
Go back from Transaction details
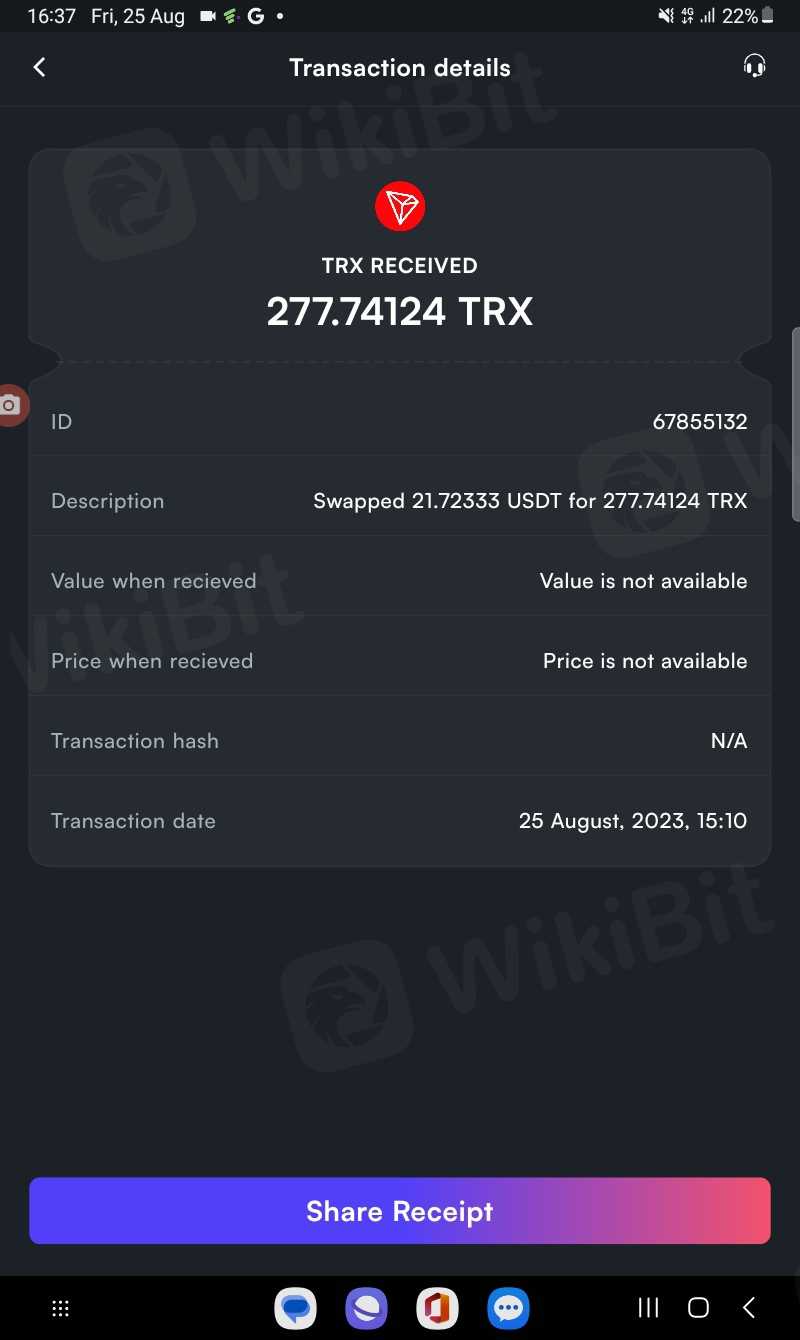click(x=40, y=67)
